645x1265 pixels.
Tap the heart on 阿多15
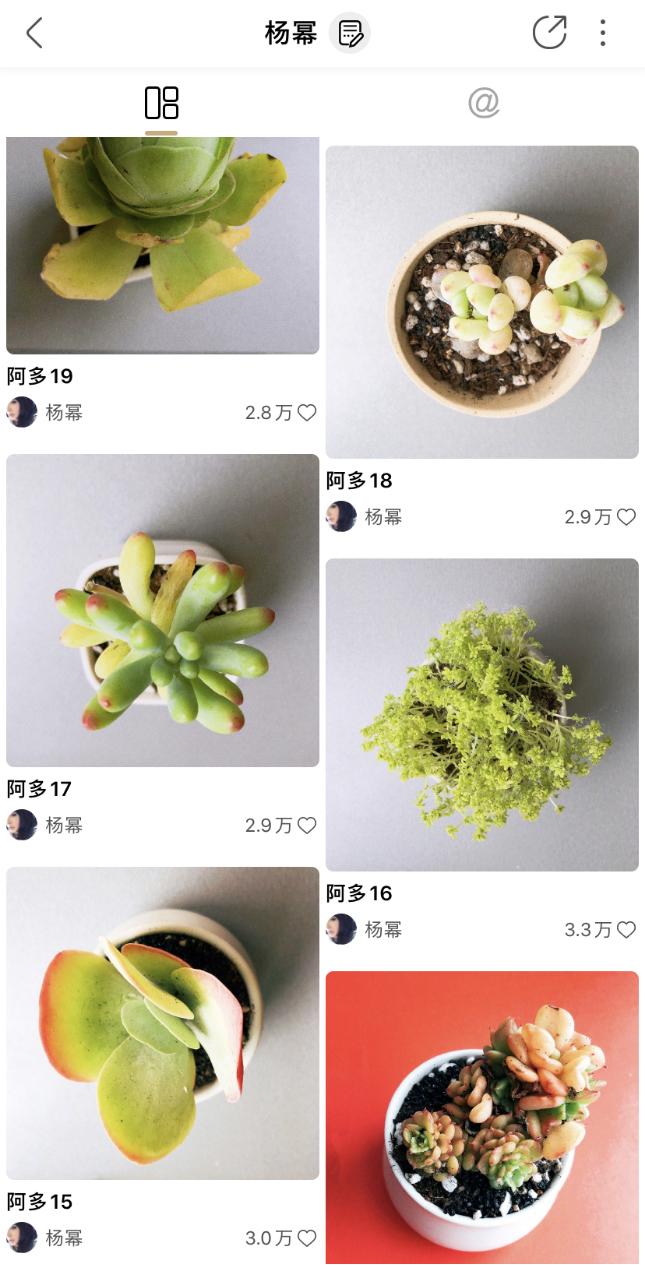click(x=307, y=1238)
